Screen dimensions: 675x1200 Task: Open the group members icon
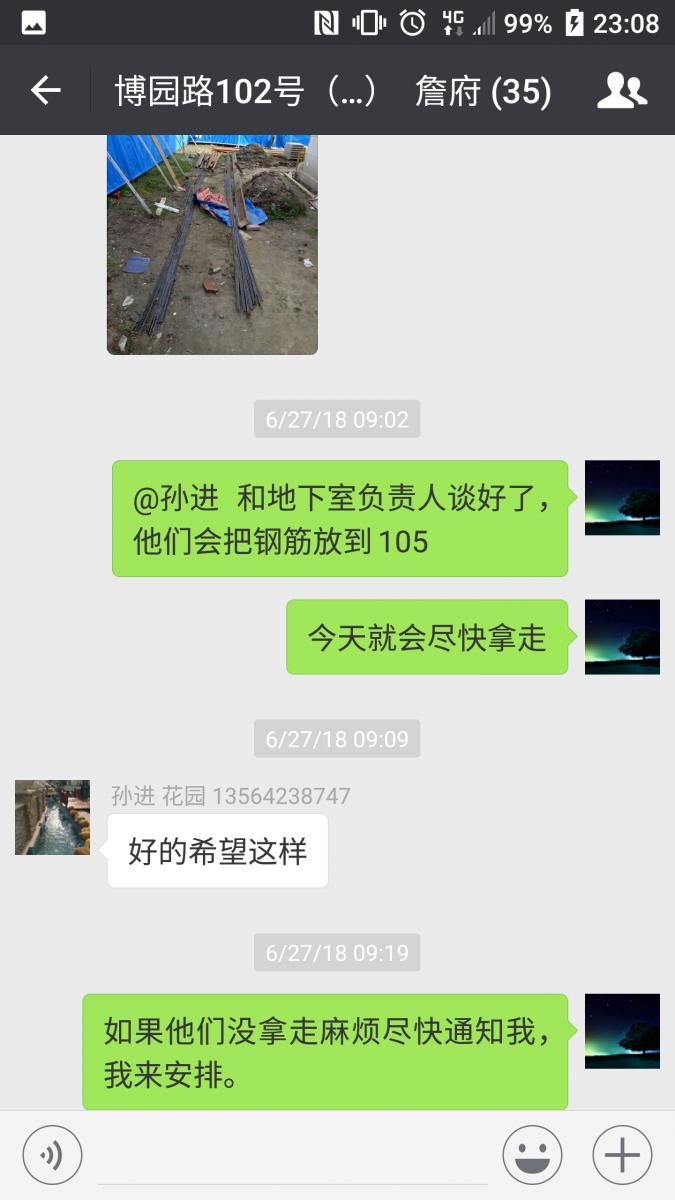622,91
